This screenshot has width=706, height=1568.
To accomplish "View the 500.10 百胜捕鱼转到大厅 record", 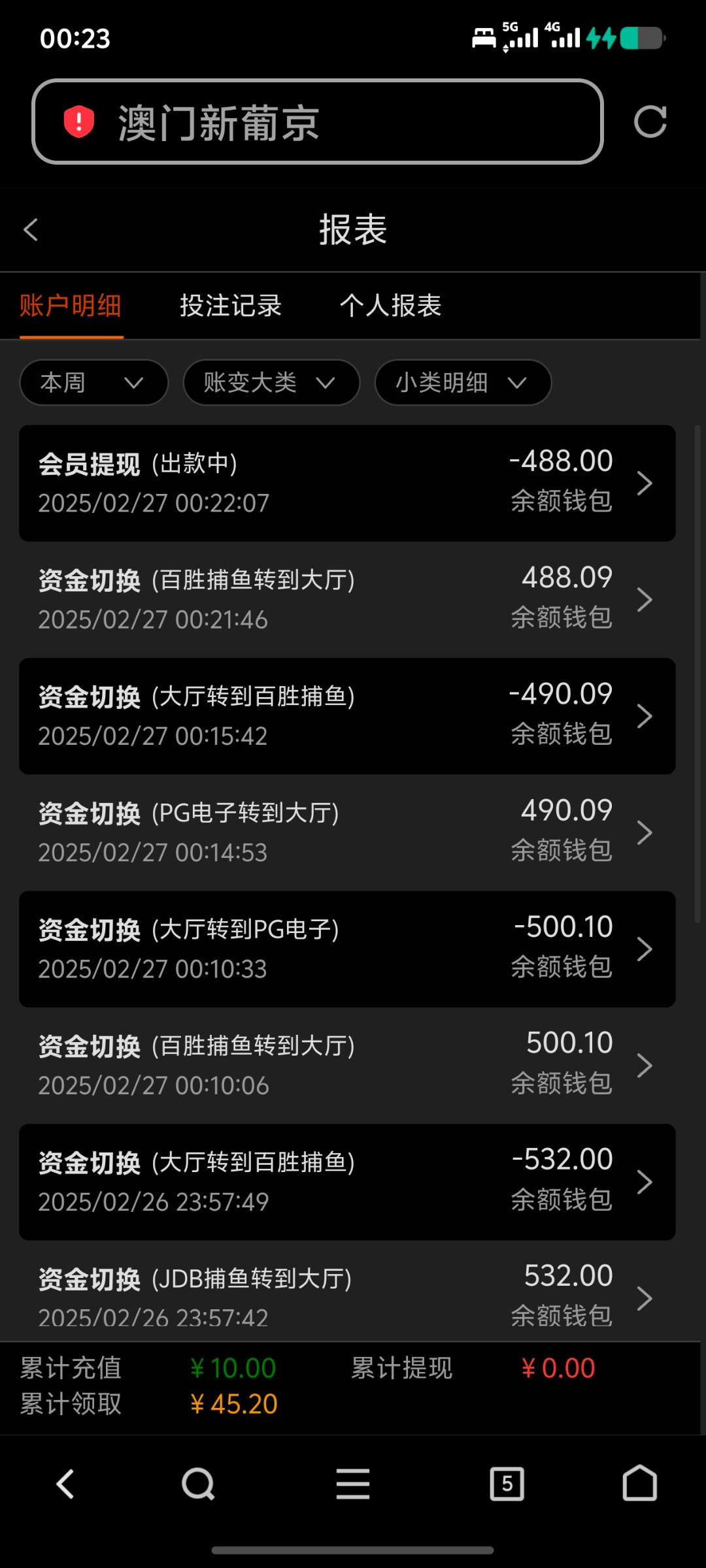I will (347, 1066).
